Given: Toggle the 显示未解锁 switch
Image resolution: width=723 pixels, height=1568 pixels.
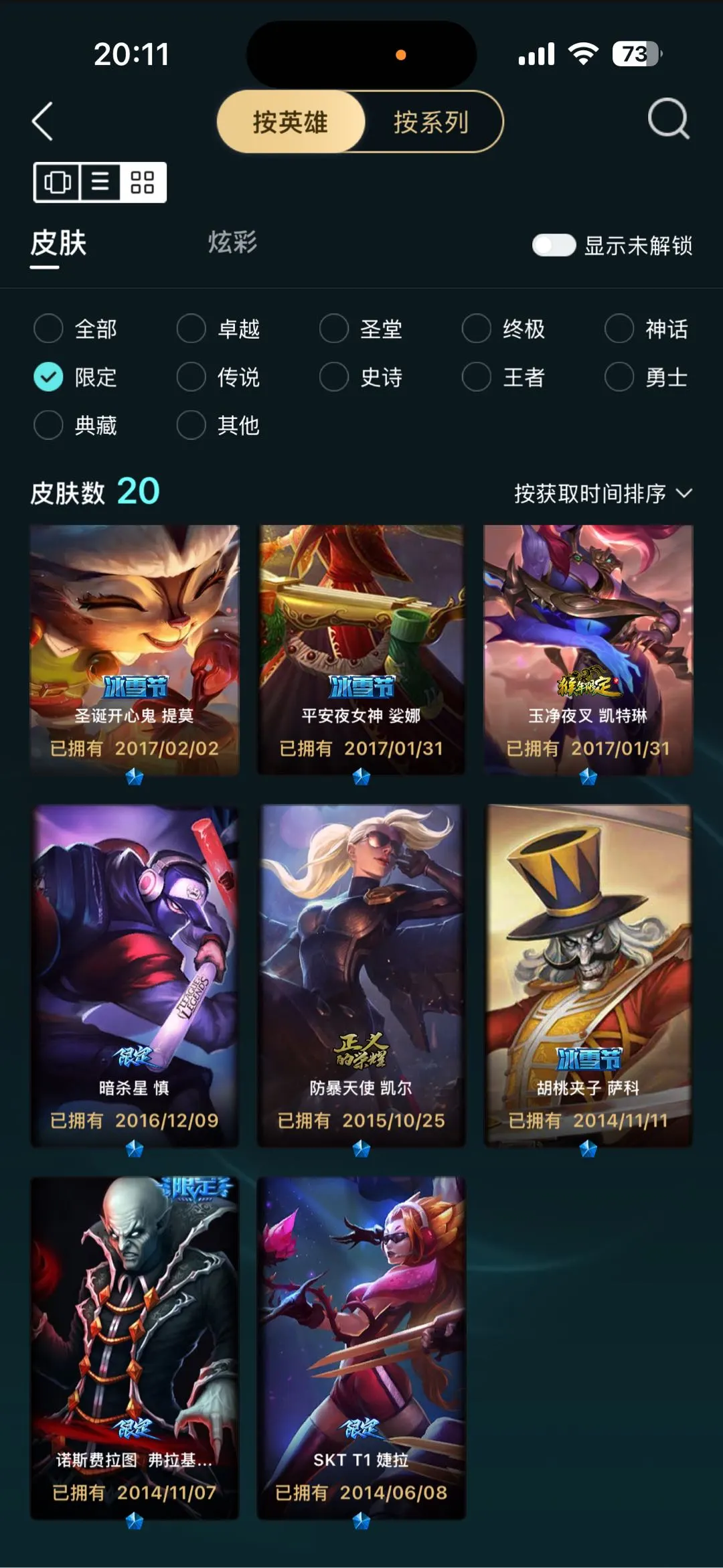Looking at the screenshot, I should coord(554,245).
